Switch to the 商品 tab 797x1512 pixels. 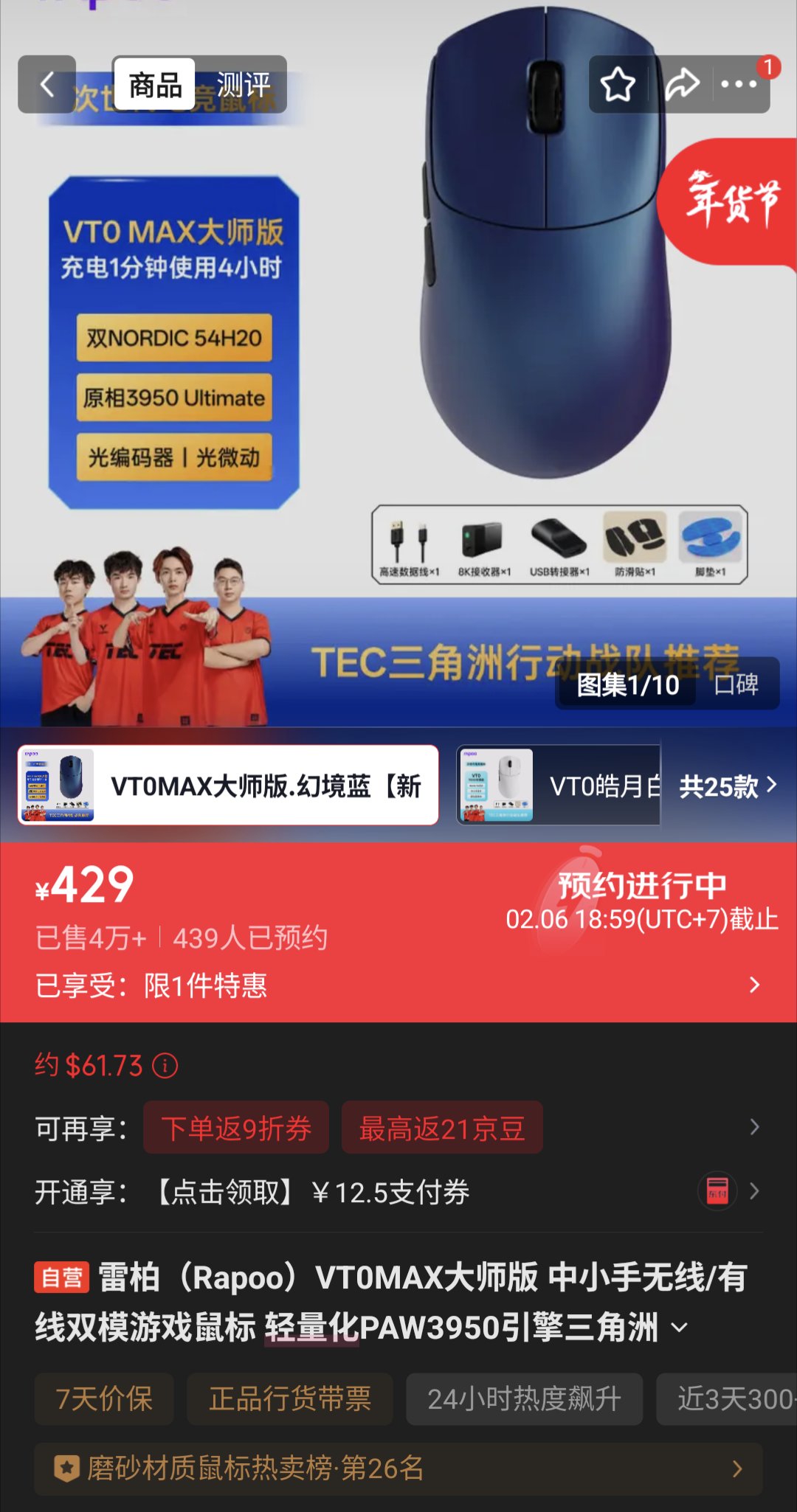tap(155, 85)
